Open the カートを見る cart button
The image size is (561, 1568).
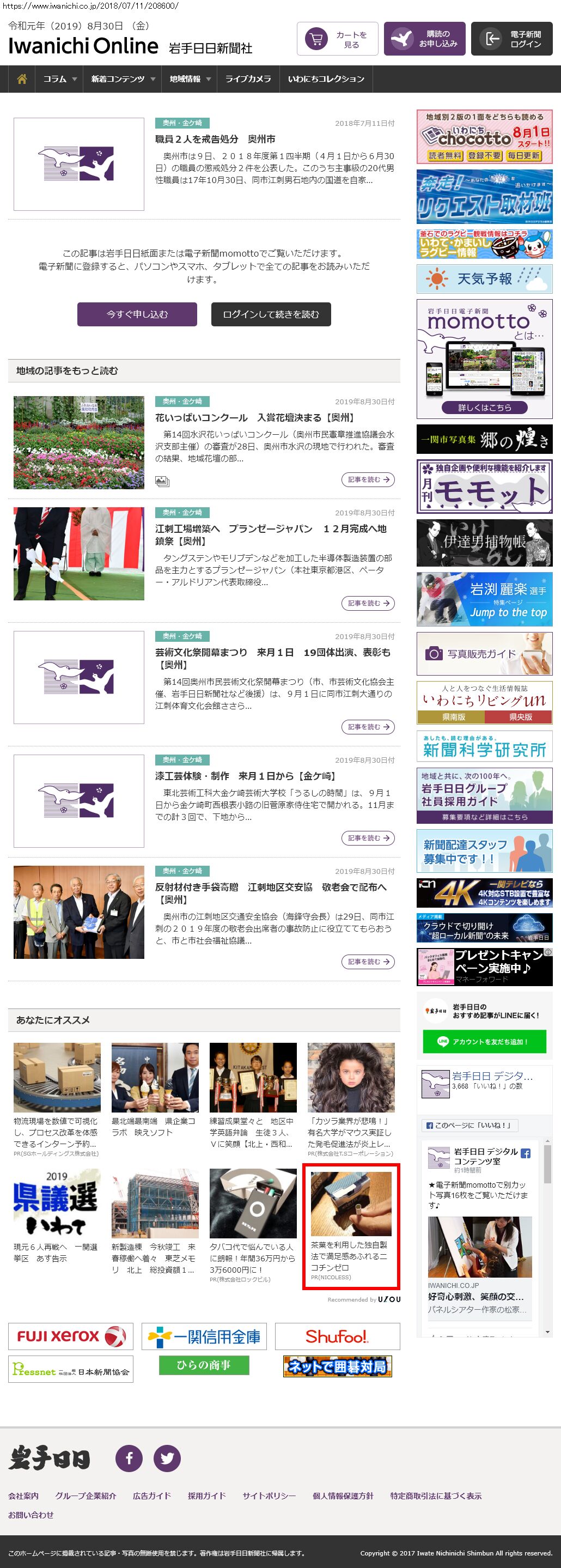[337, 39]
